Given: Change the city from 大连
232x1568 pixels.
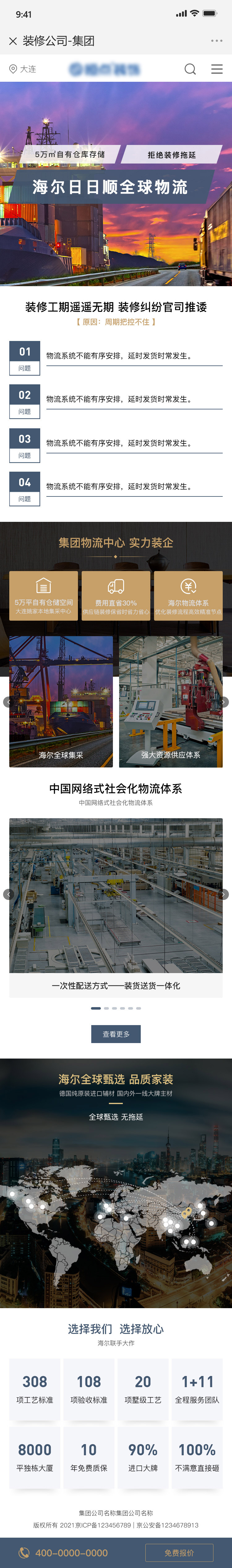Looking at the screenshot, I should click(x=23, y=69).
